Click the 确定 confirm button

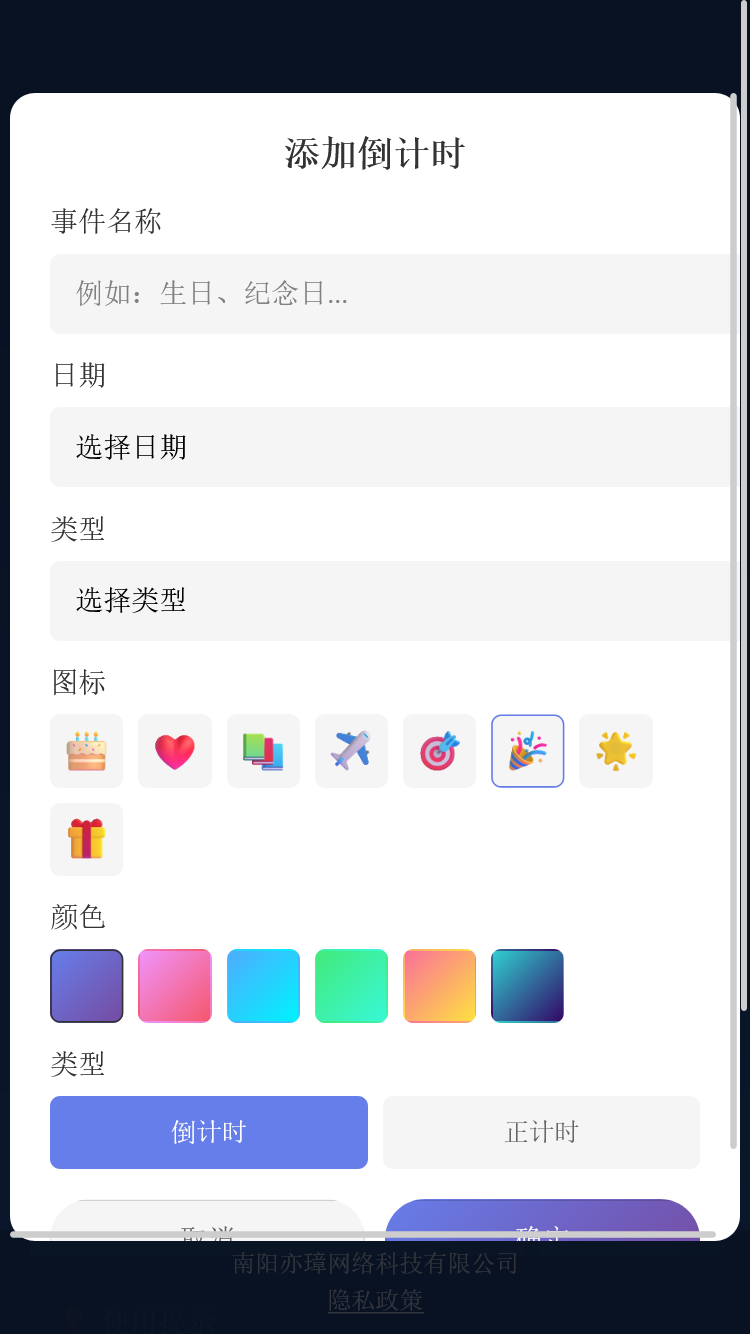pyautogui.click(x=541, y=1228)
